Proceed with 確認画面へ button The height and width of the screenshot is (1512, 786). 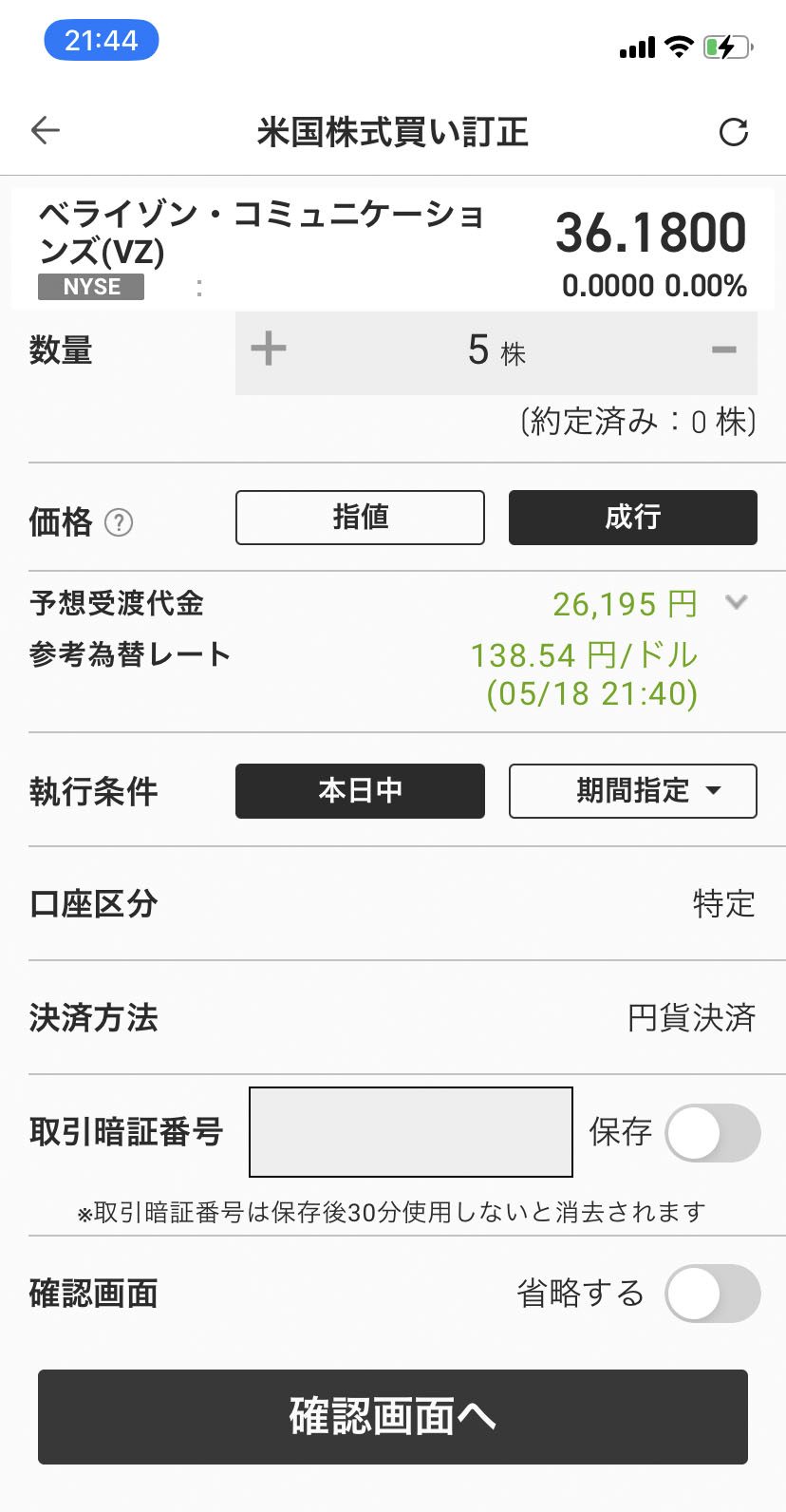pos(393,1417)
